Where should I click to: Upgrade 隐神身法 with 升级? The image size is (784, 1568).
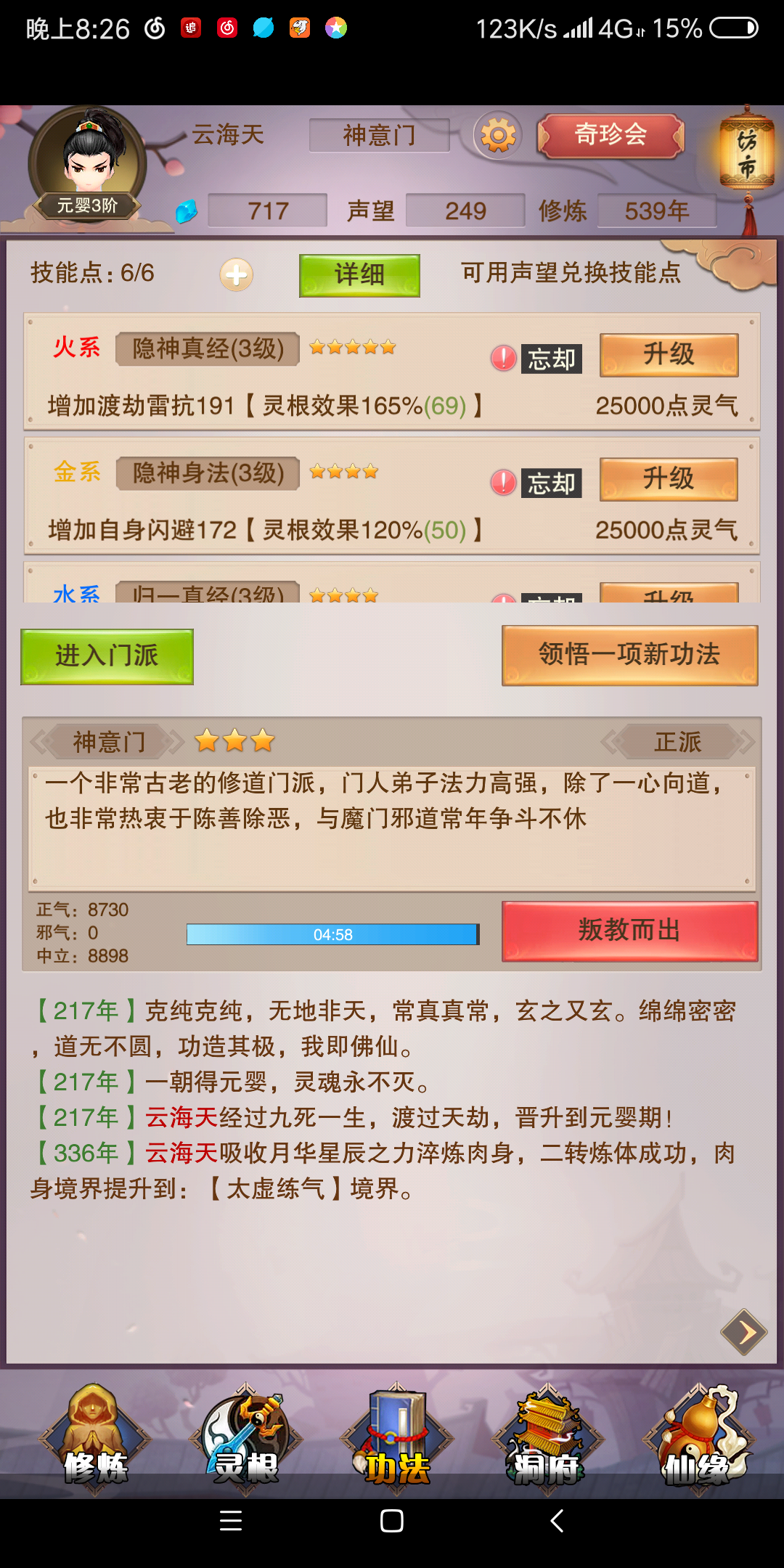669,479
